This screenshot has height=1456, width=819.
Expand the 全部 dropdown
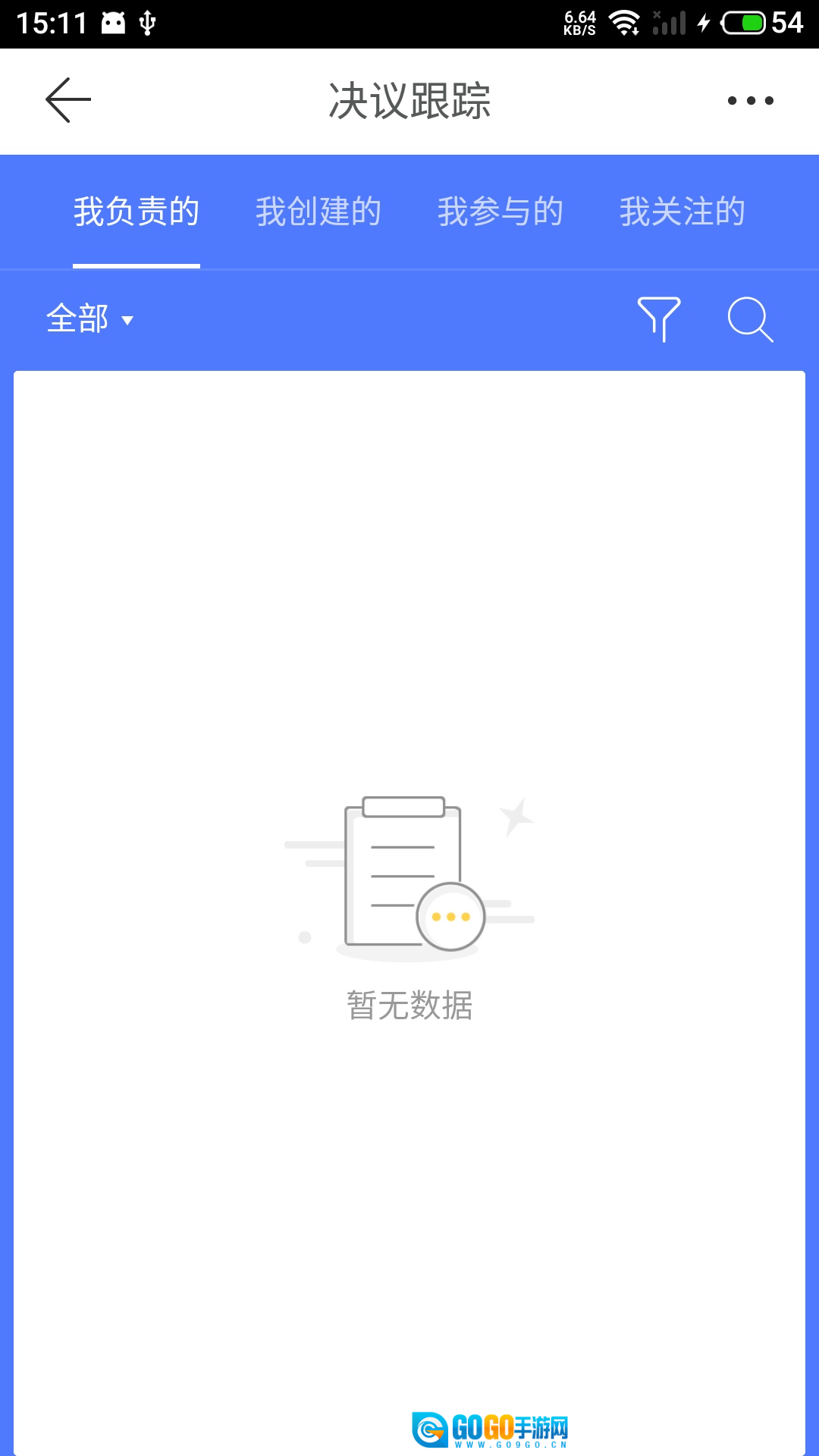tap(89, 318)
